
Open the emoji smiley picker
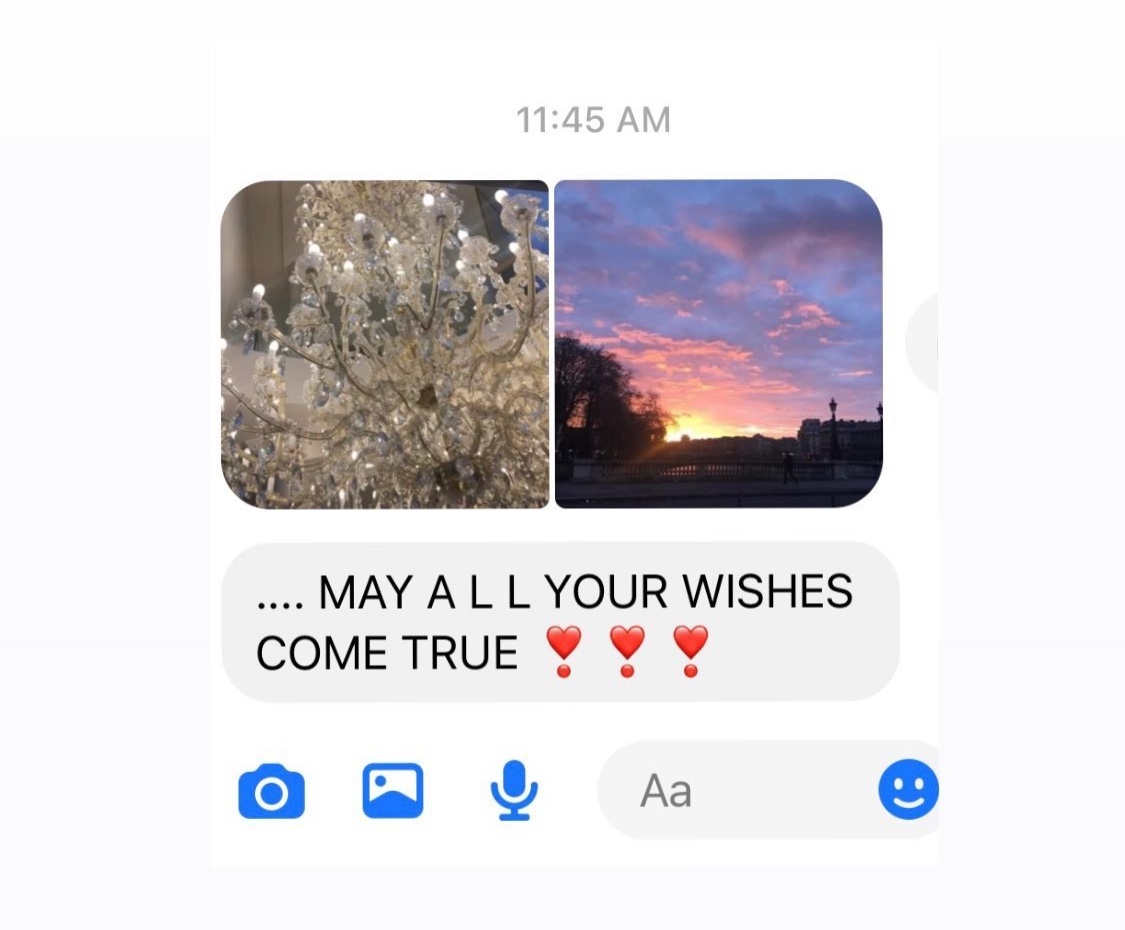tap(908, 790)
